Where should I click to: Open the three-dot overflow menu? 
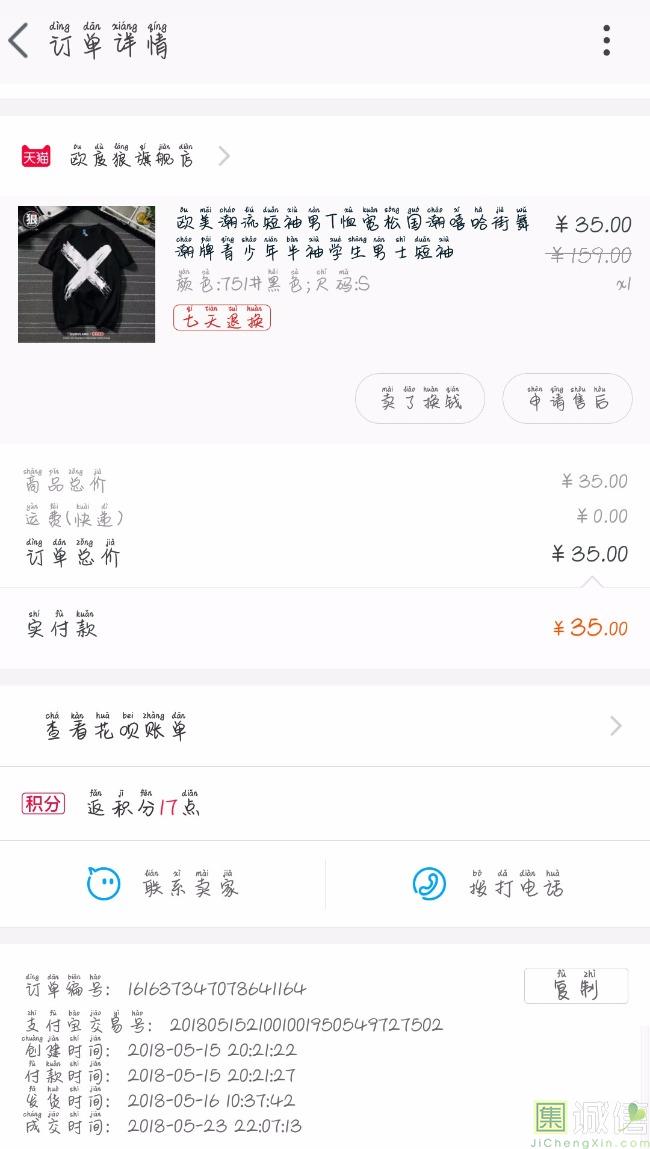[x=606, y=41]
